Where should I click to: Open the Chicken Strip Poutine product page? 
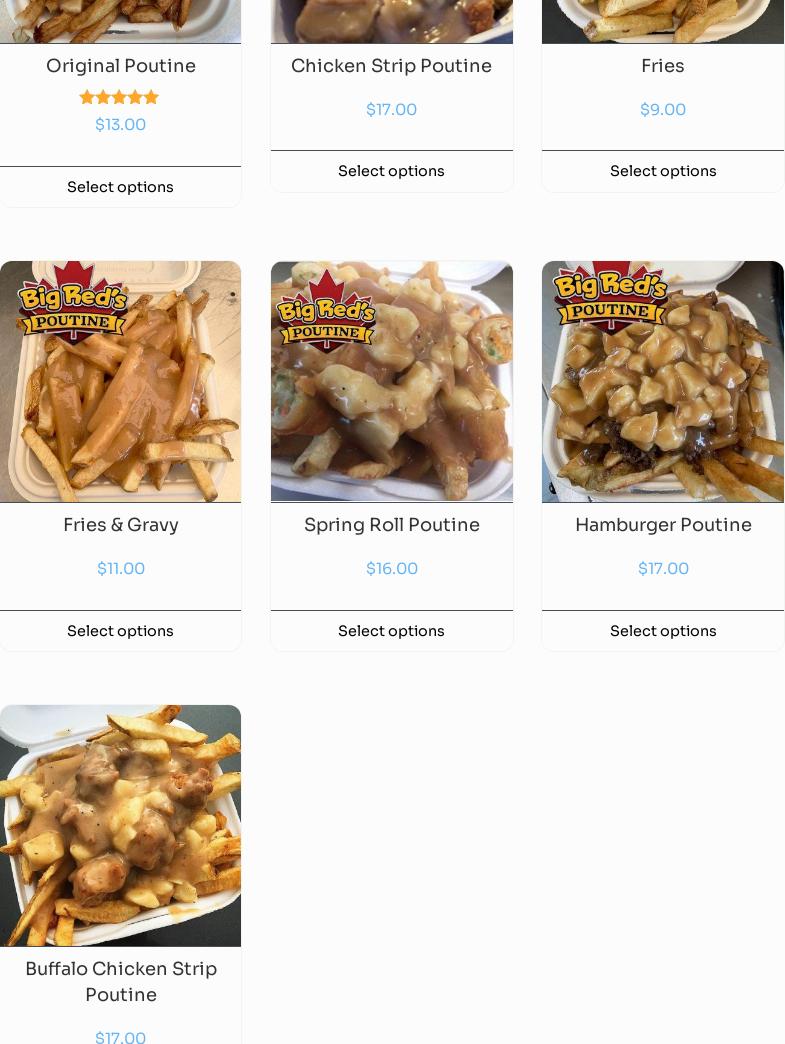[x=391, y=66]
